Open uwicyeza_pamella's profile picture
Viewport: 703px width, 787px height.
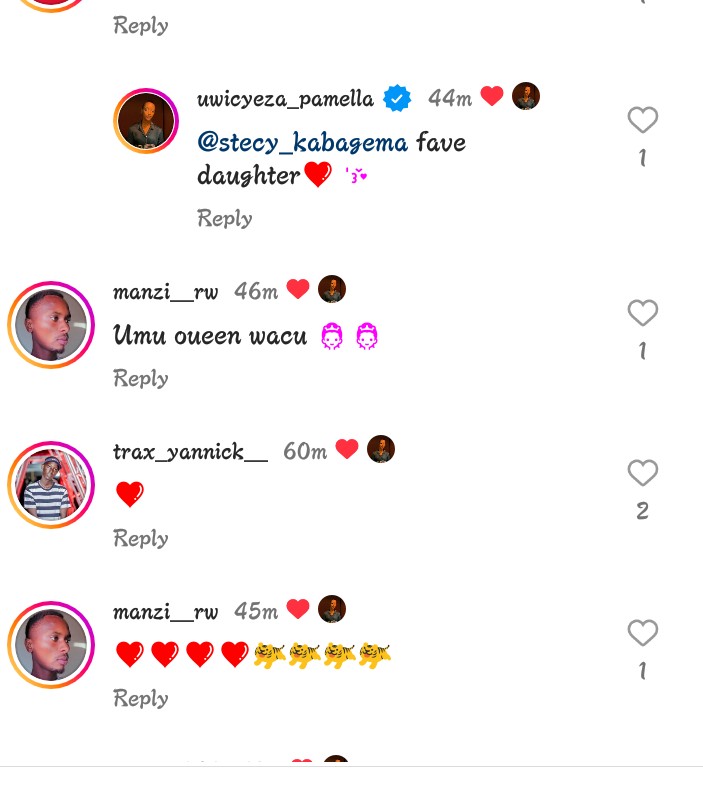[x=146, y=121]
